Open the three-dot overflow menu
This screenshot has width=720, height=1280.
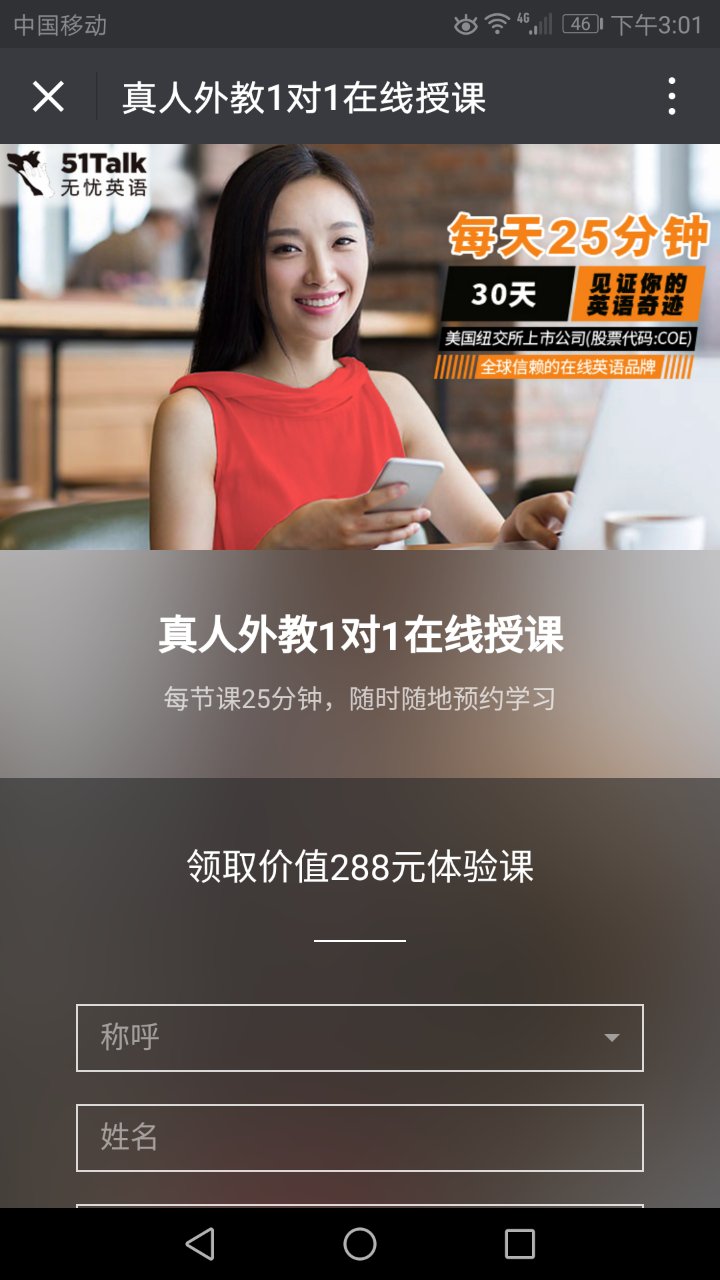(672, 97)
